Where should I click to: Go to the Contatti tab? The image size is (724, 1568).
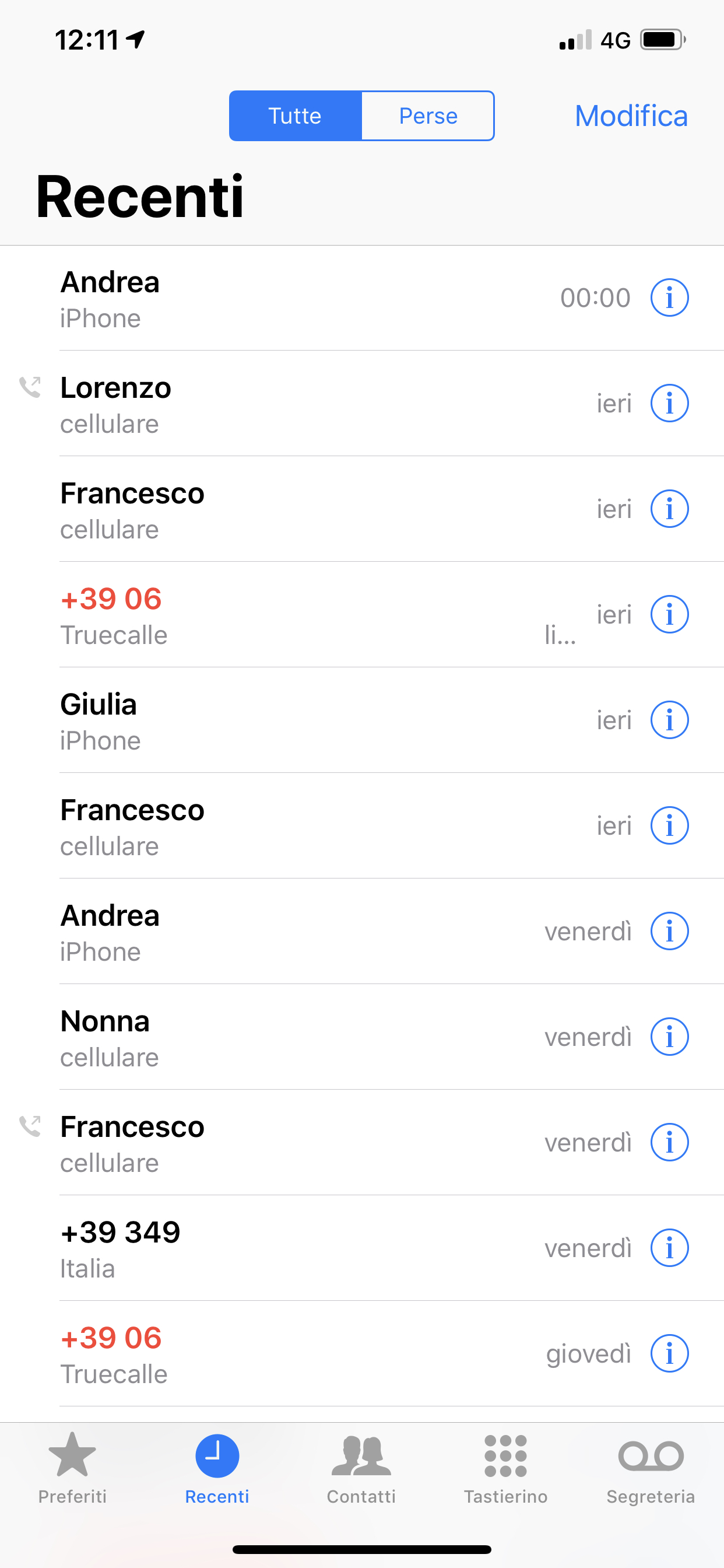[361, 1468]
